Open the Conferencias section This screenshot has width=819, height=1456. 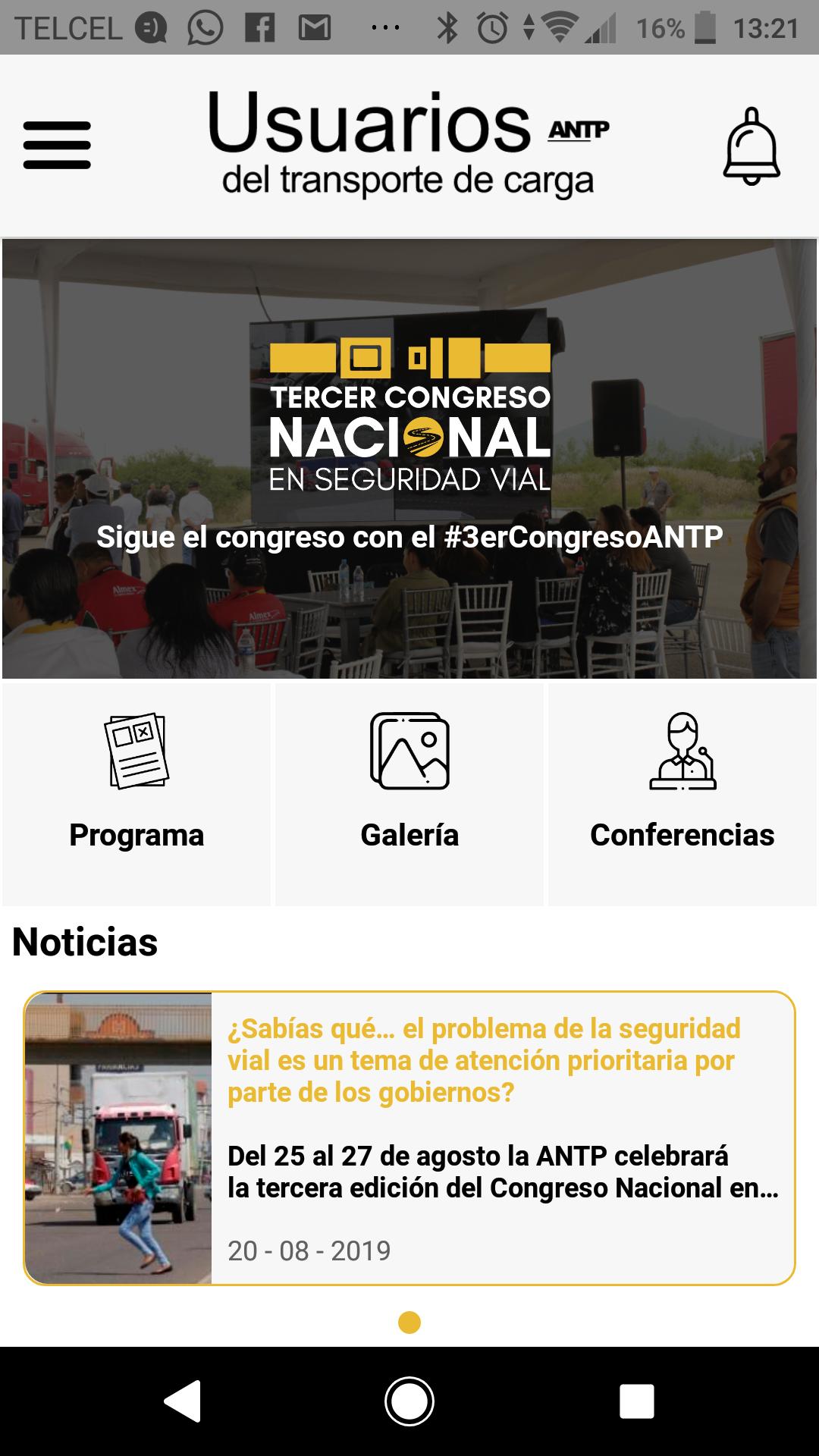point(682,794)
